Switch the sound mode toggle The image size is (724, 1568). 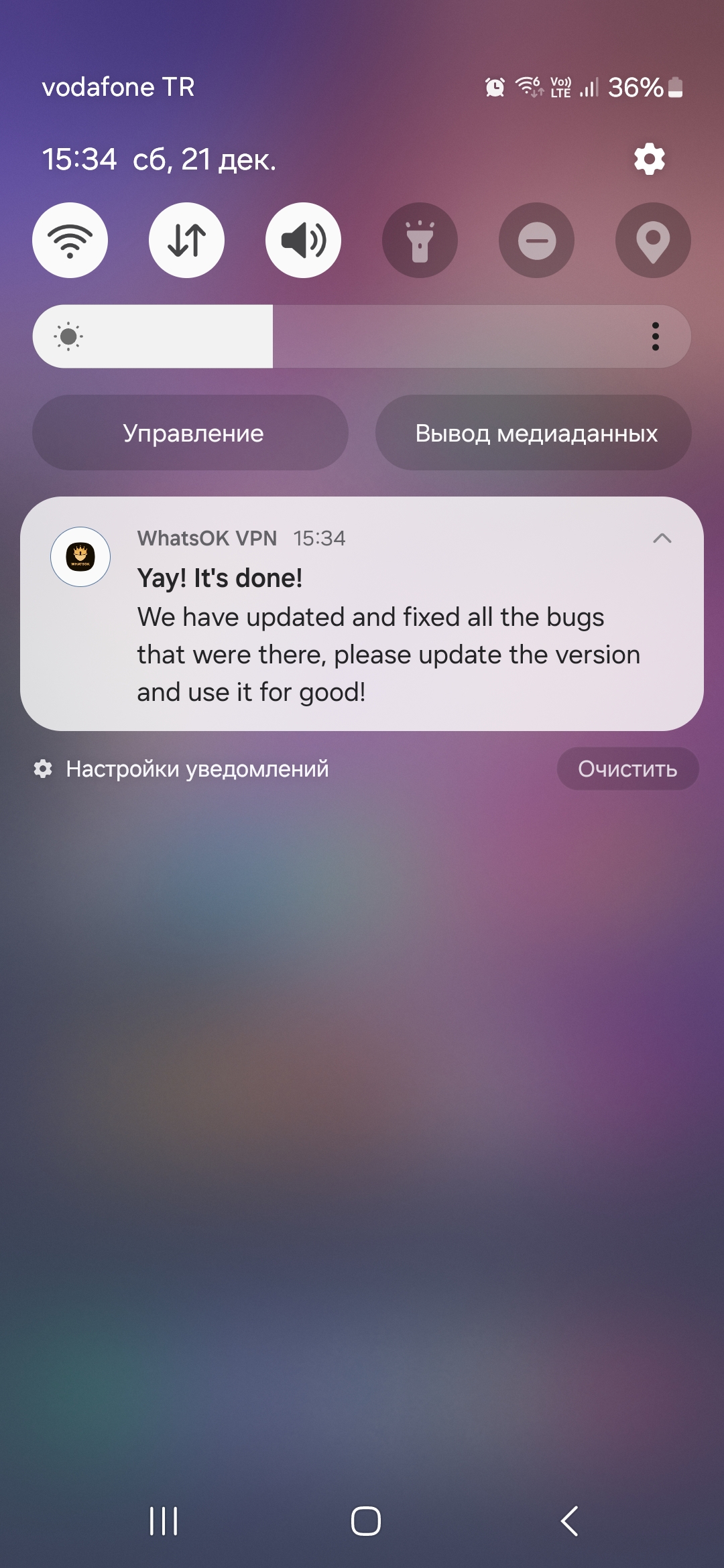(304, 240)
